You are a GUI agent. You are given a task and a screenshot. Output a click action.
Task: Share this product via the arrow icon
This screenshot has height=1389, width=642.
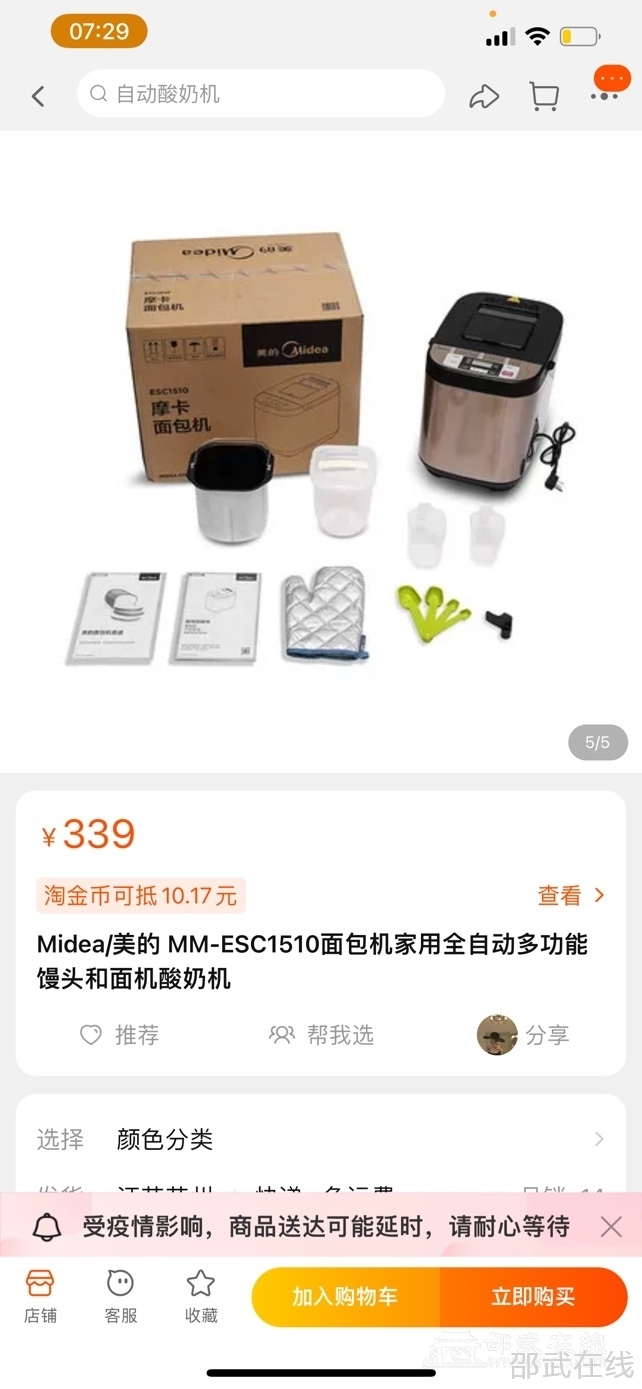point(484,96)
